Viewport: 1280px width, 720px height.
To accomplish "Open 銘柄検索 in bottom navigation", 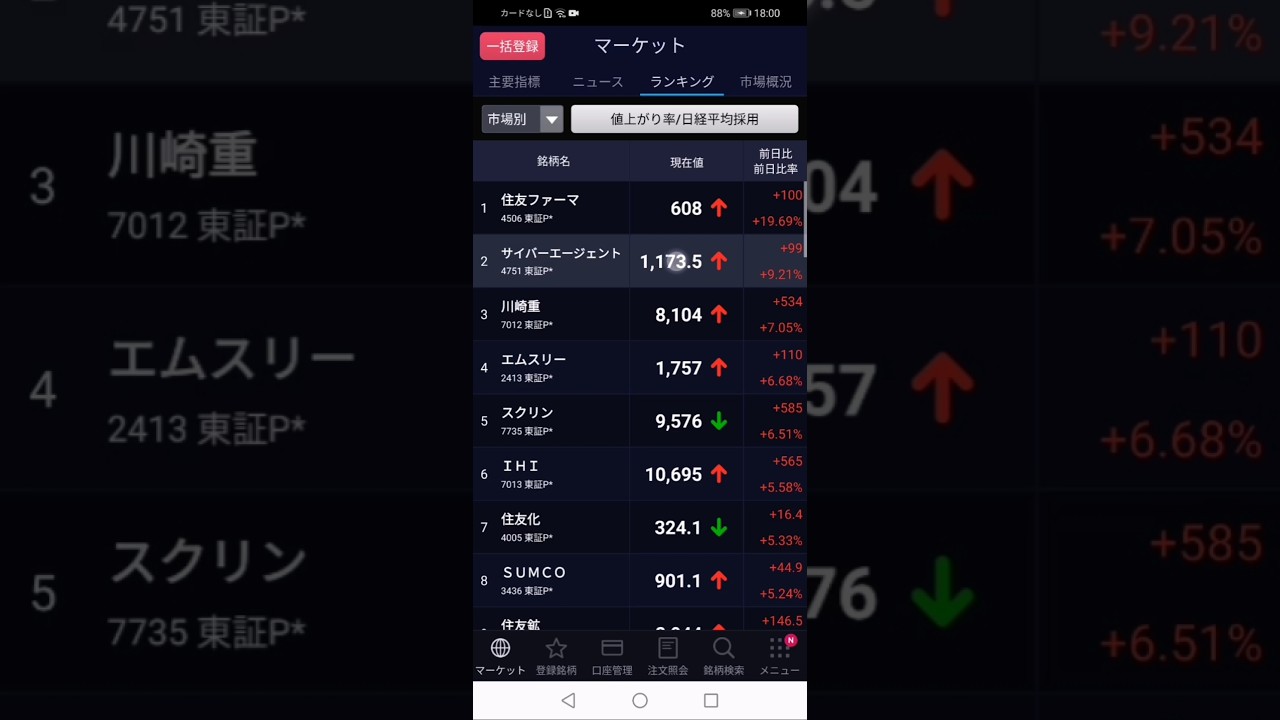I will (723, 657).
